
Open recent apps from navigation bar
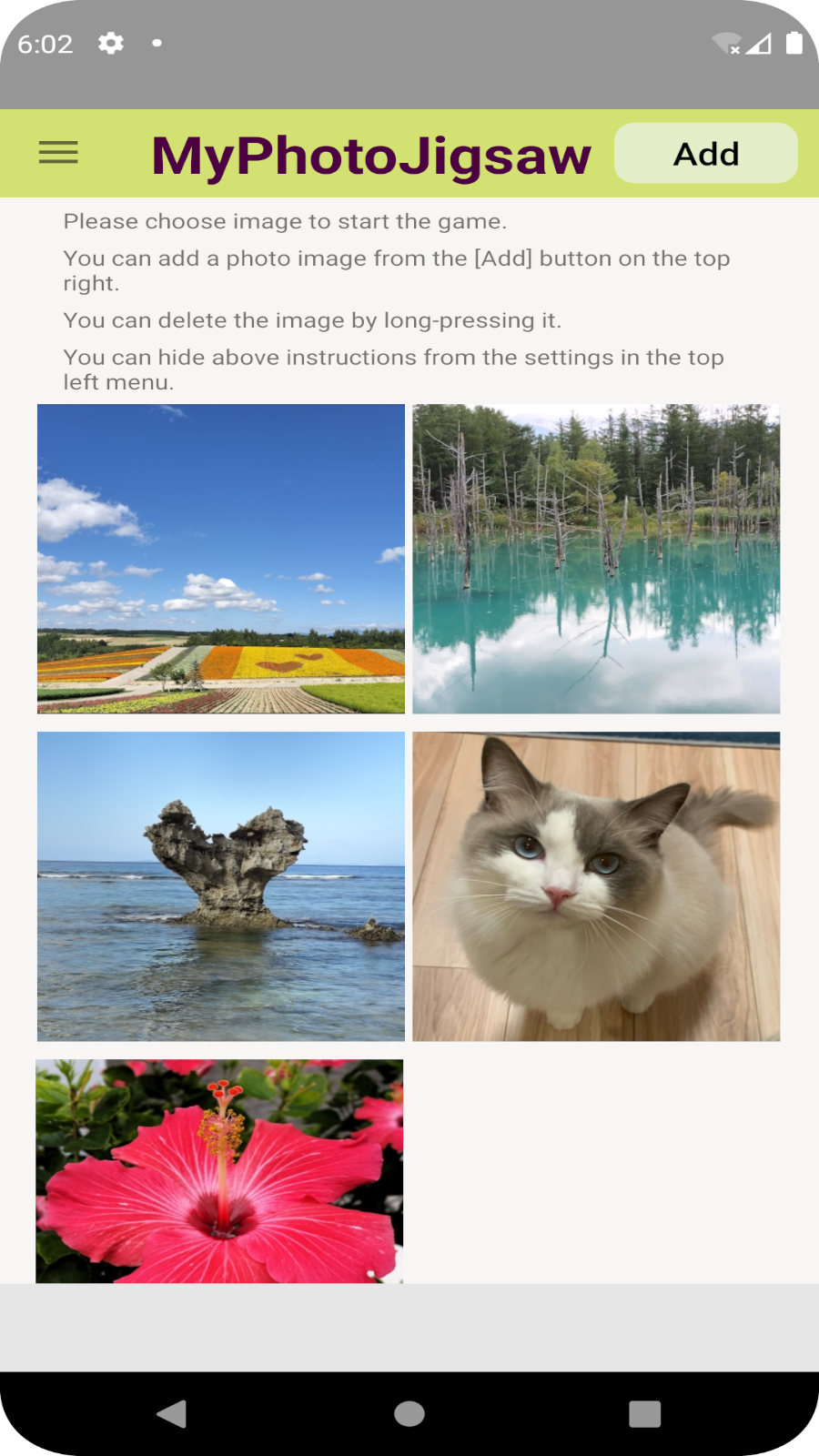tap(644, 1413)
